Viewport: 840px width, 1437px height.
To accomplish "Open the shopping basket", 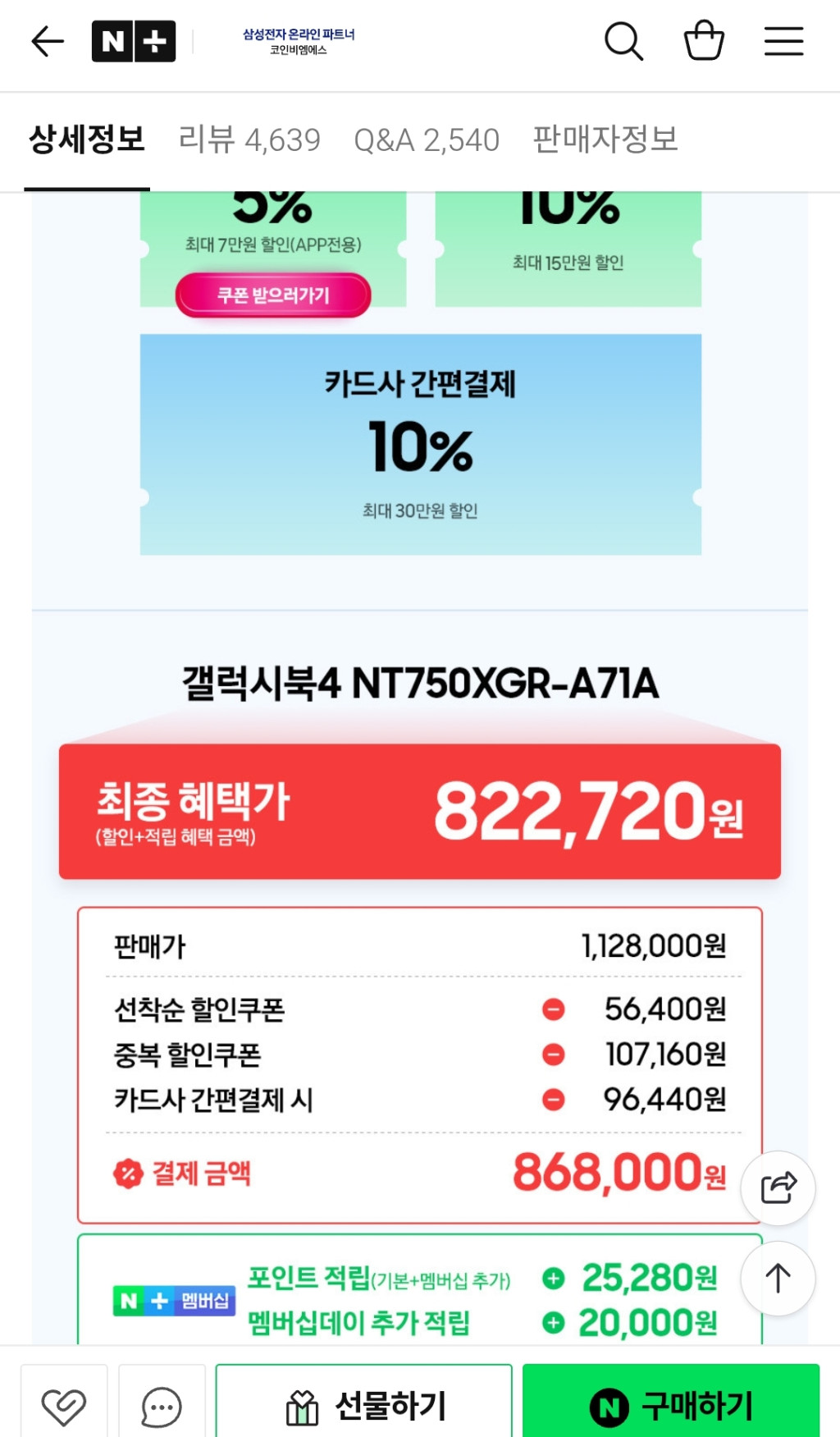I will click(704, 41).
